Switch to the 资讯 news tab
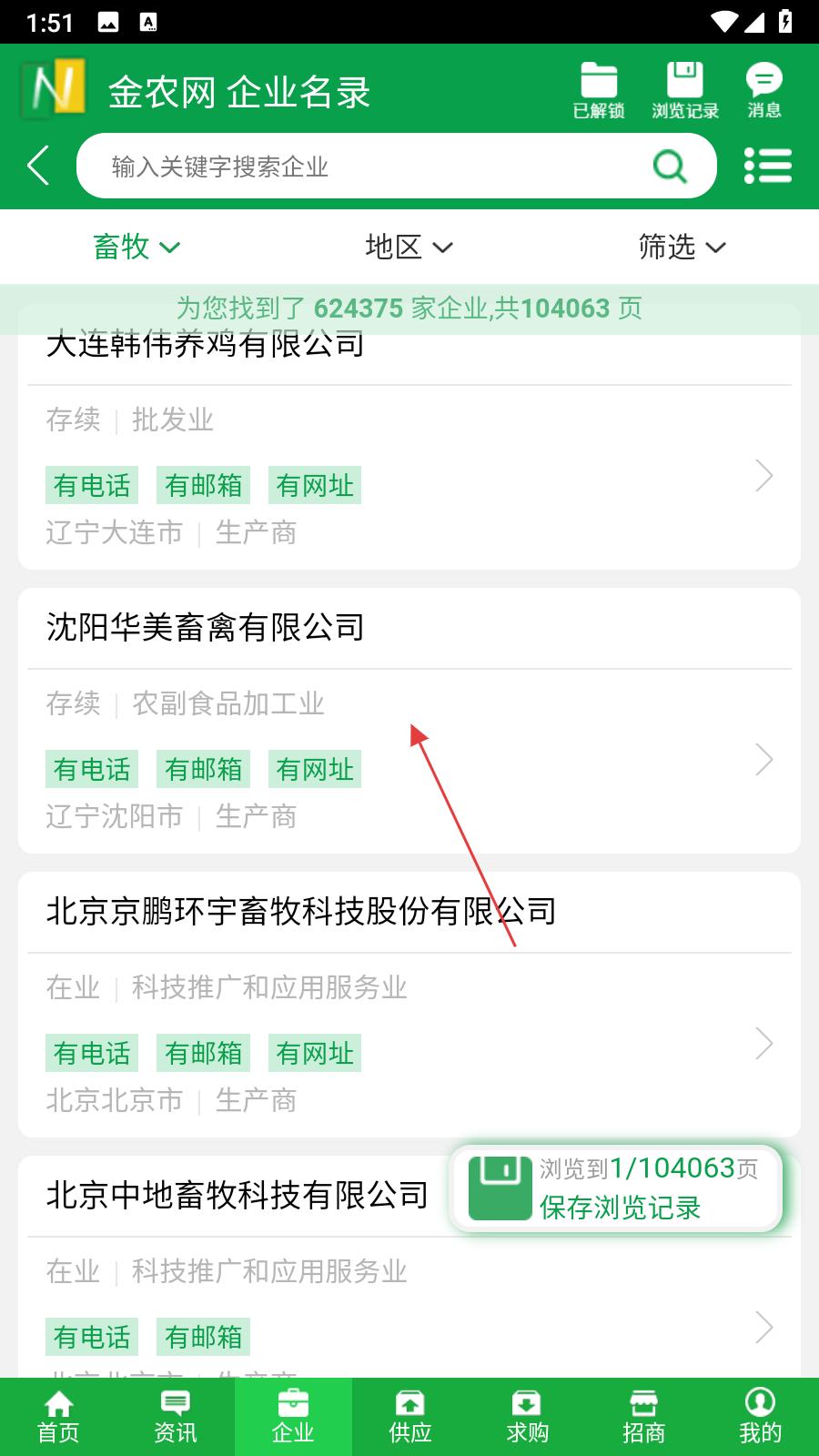Image resolution: width=819 pixels, height=1456 pixels. [175, 1417]
